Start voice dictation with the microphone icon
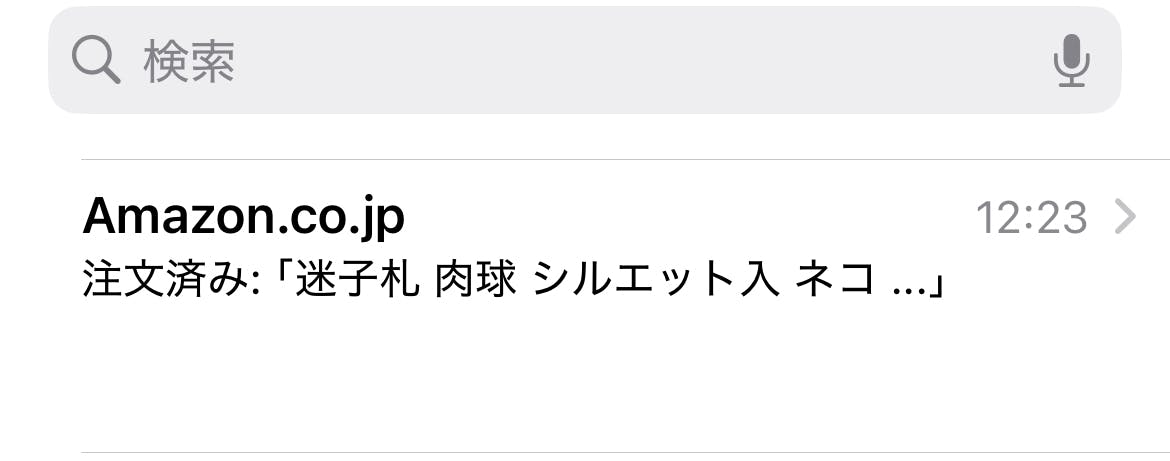This screenshot has height=461, width=1170. (1071, 61)
